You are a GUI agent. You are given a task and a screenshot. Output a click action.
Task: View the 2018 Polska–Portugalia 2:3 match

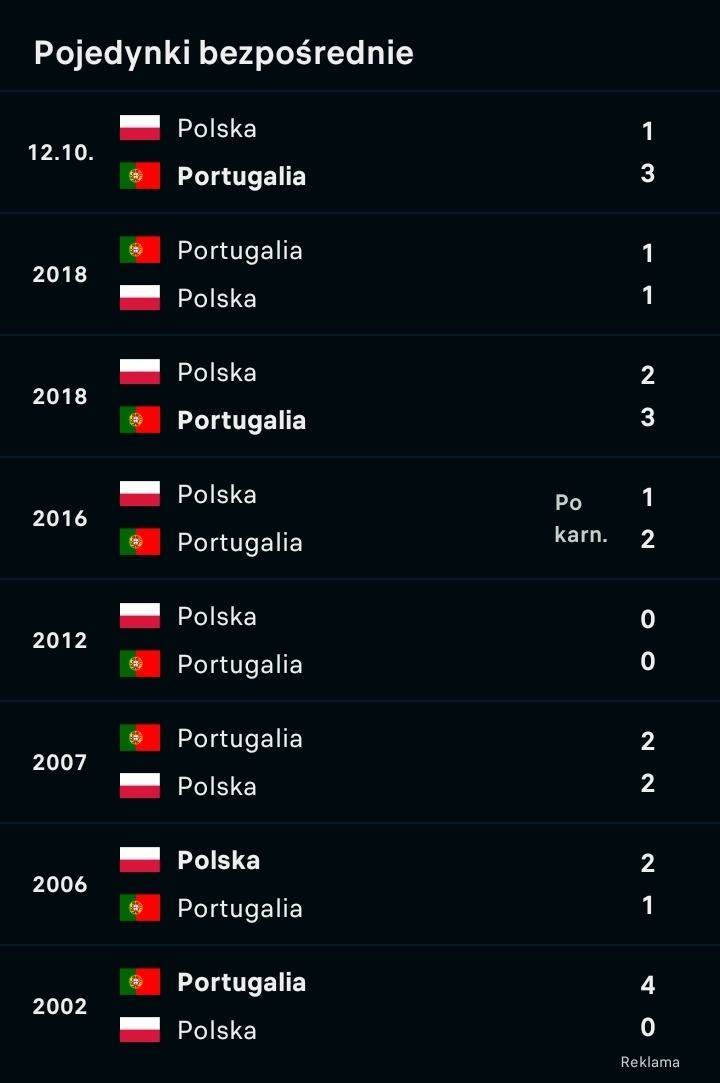point(360,396)
